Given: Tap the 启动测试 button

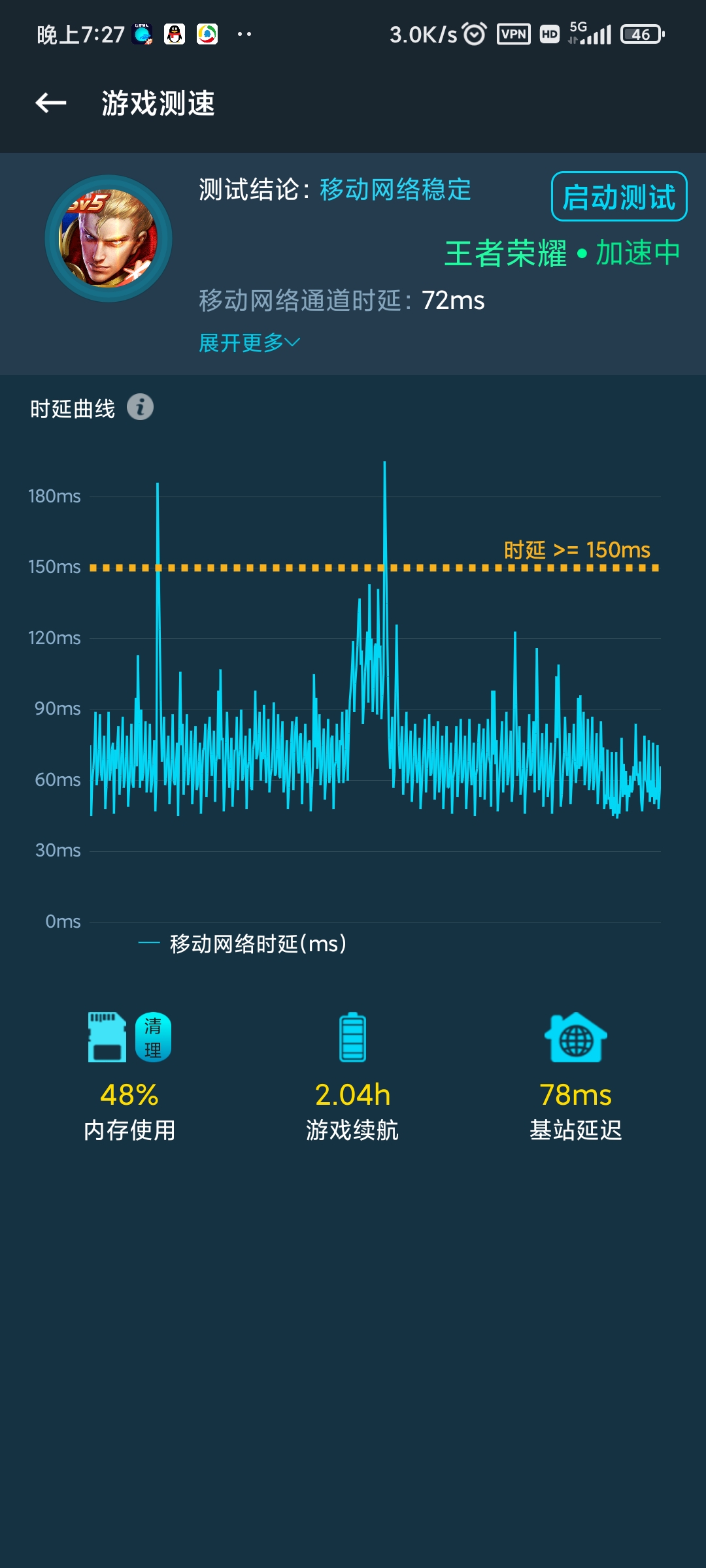Looking at the screenshot, I should (x=618, y=197).
